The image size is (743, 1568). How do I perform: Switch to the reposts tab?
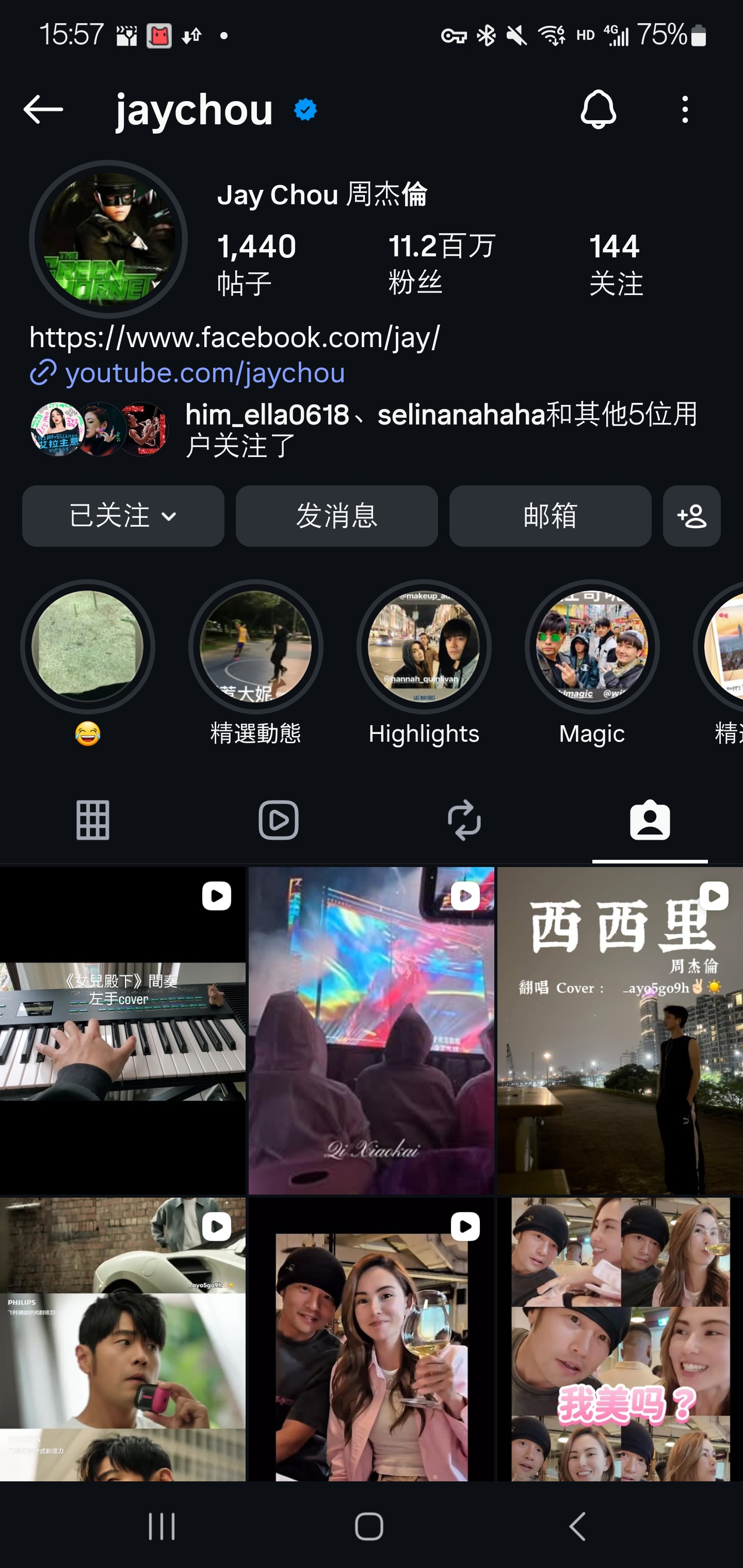[464, 820]
